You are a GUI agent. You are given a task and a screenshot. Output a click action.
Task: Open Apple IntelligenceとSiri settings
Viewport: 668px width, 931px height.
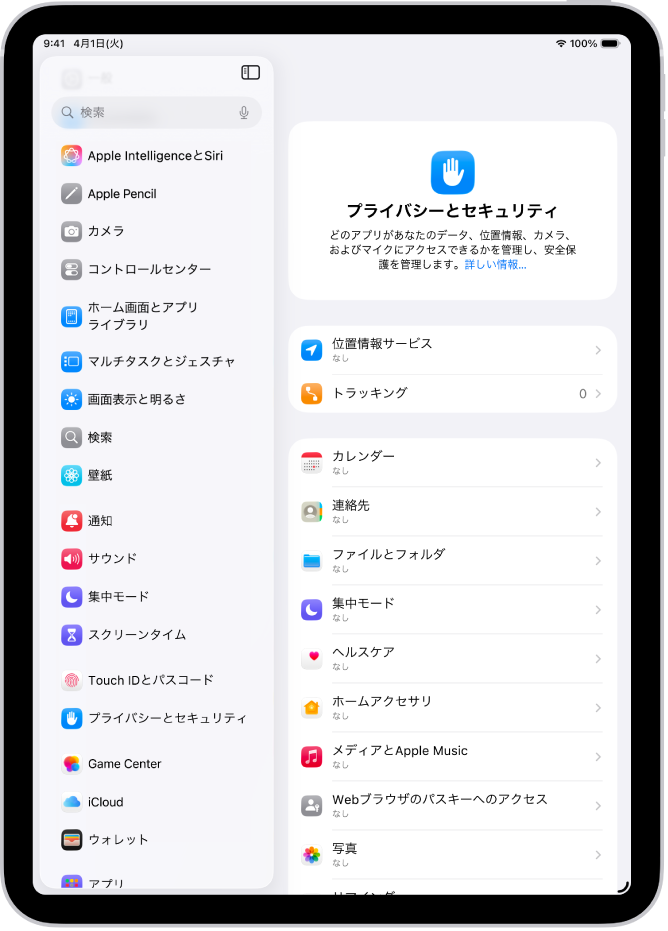[x=155, y=156]
